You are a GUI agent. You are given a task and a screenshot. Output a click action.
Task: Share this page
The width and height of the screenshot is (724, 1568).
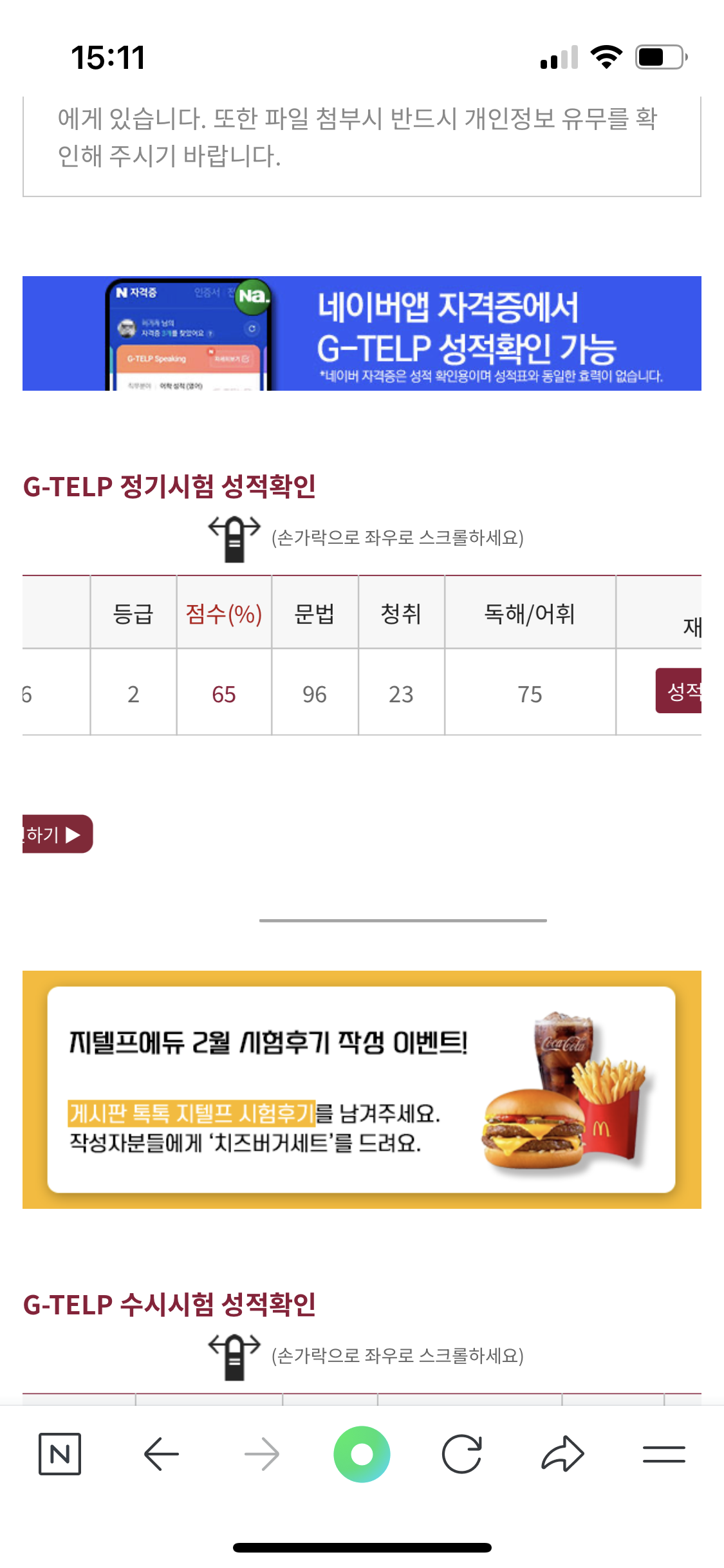point(562,1453)
